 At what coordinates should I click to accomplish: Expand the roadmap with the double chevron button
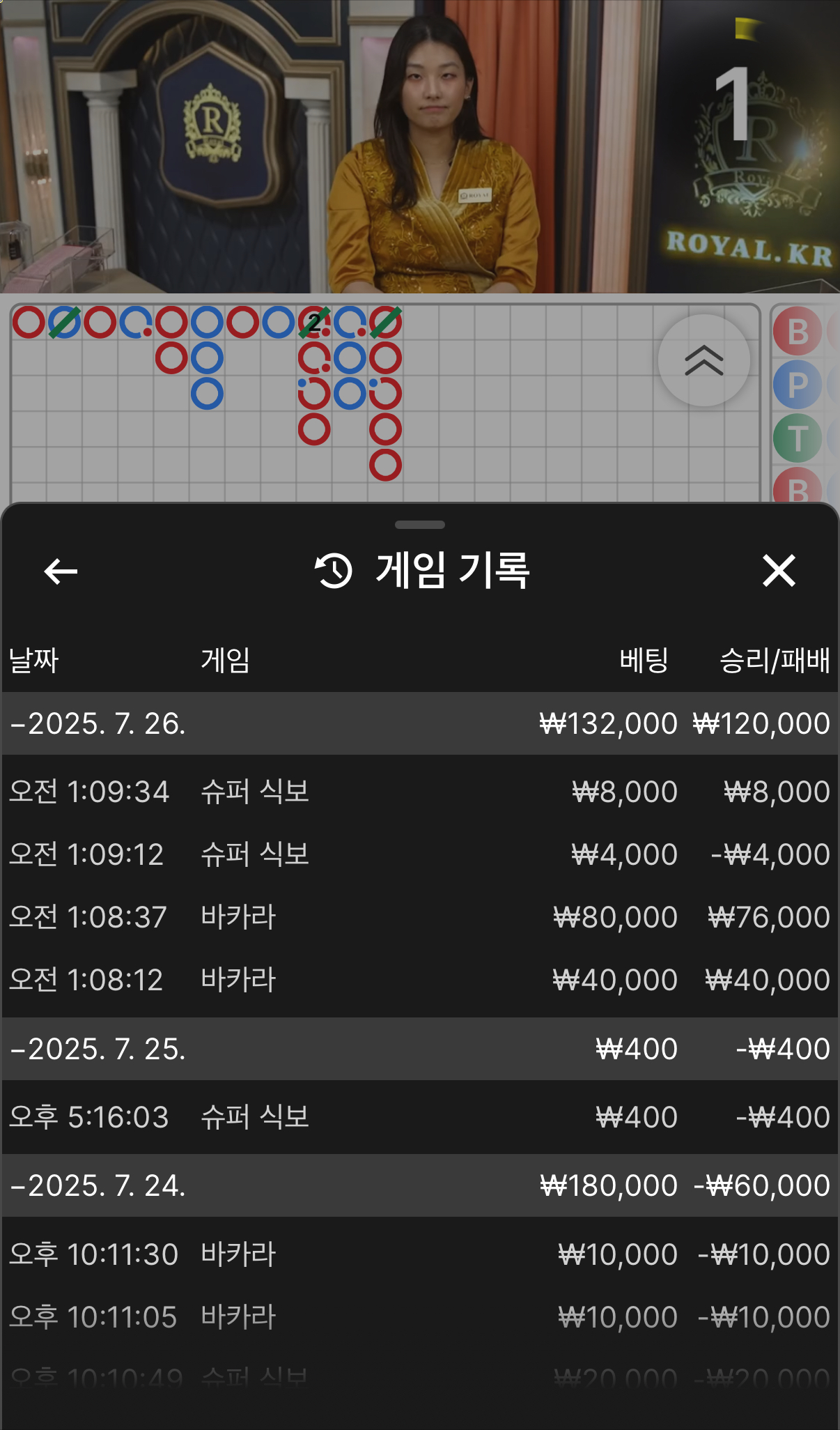[x=703, y=360]
